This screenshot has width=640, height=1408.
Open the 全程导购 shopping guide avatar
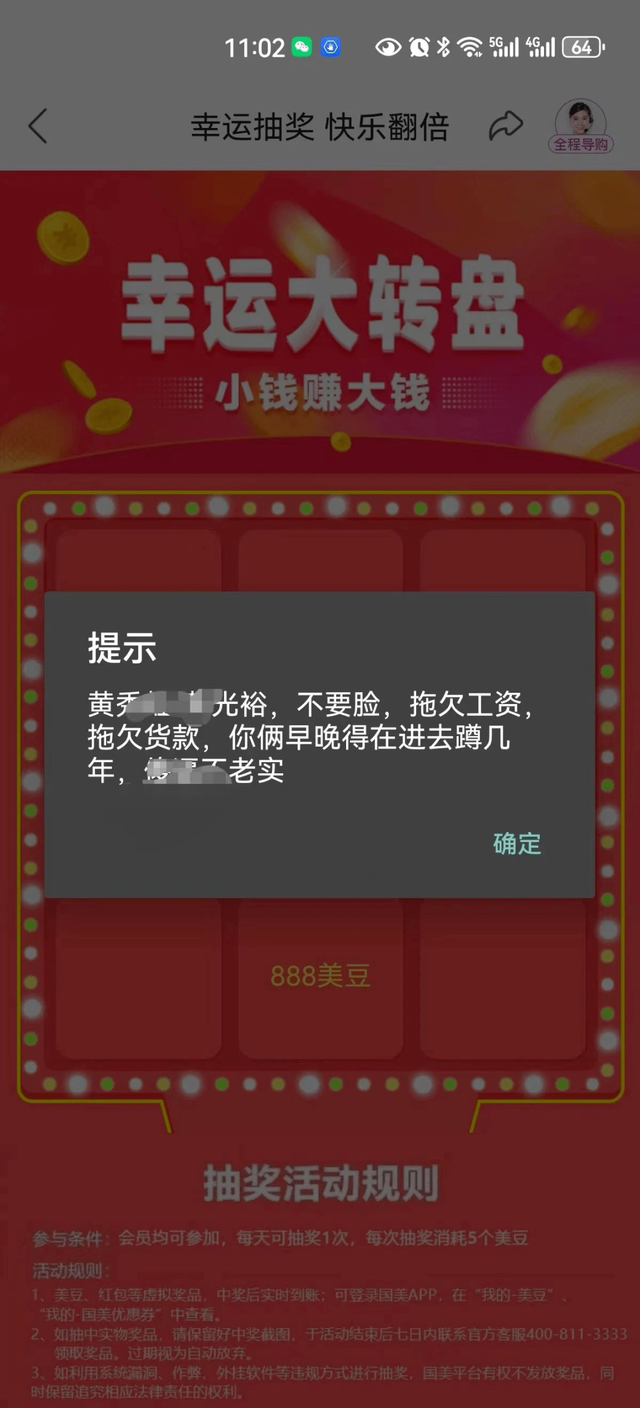point(582,126)
